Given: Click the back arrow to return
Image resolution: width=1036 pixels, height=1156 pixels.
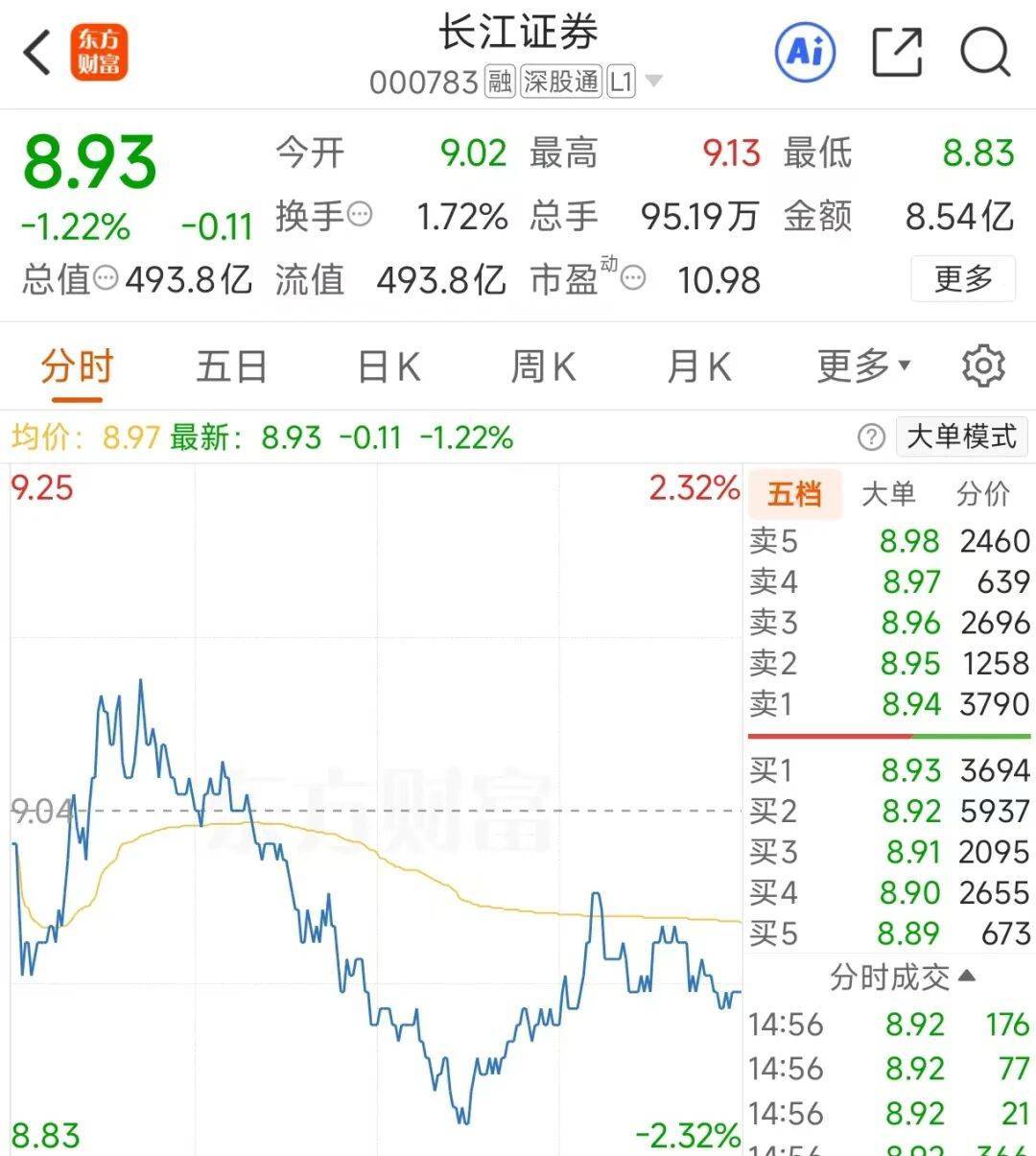Looking at the screenshot, I should [x=35, y=53].
